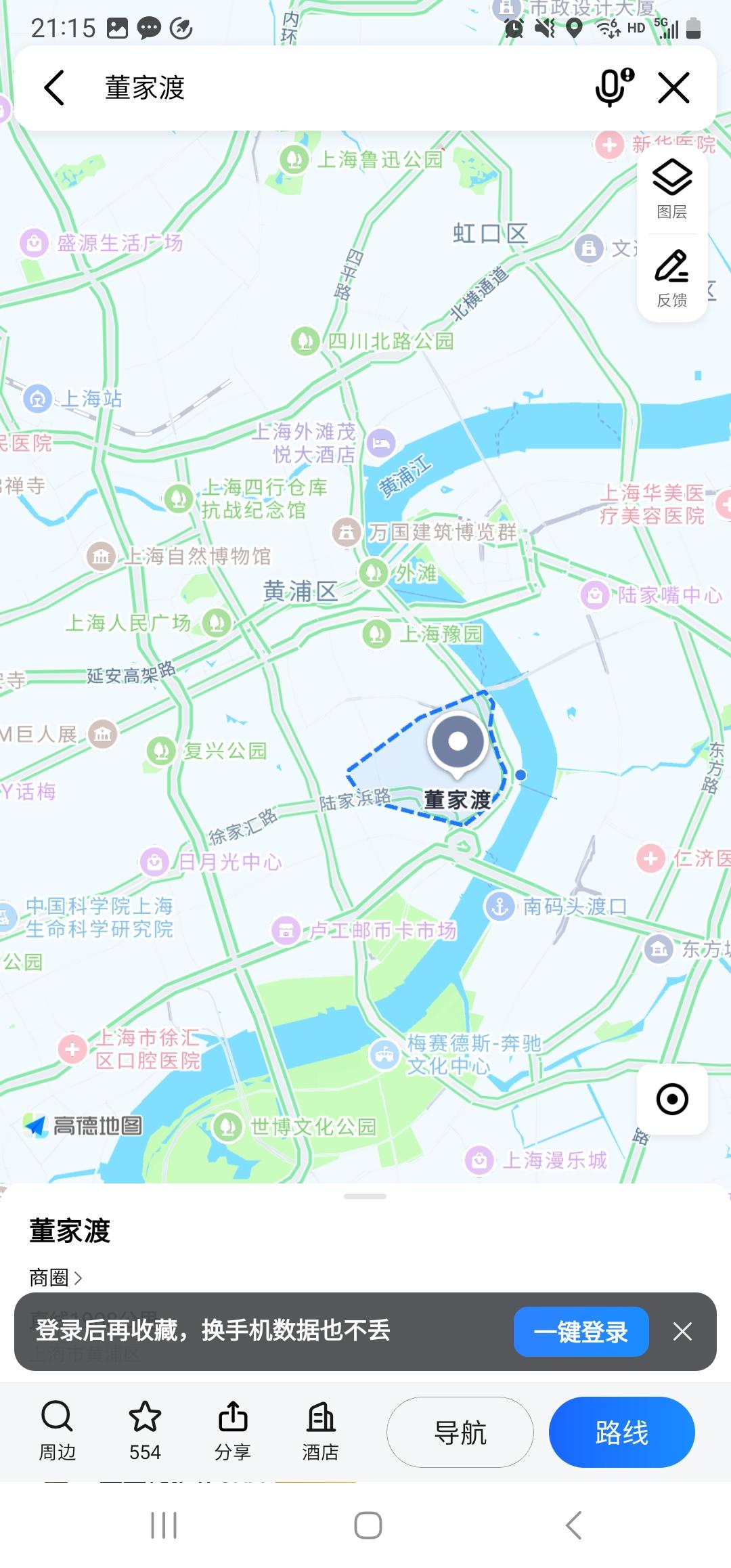Plan a route with the 路线 button
The image size is (731, 1568).
(x=621, y=1432)
